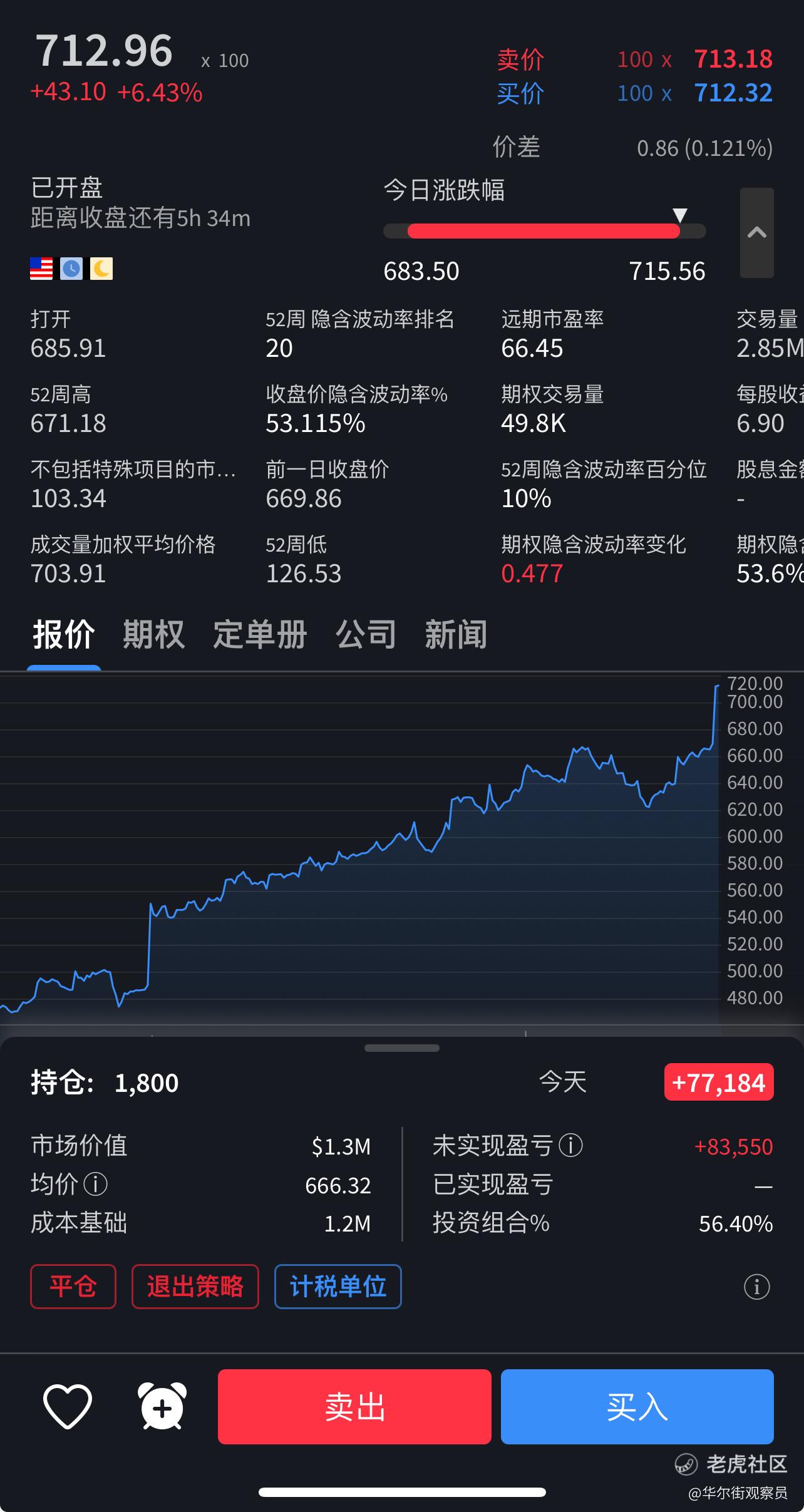Tap the red 卖出 button
Image resolution: width=804 pixels, height=1512 pixels.
click(x=354, y=1407)
